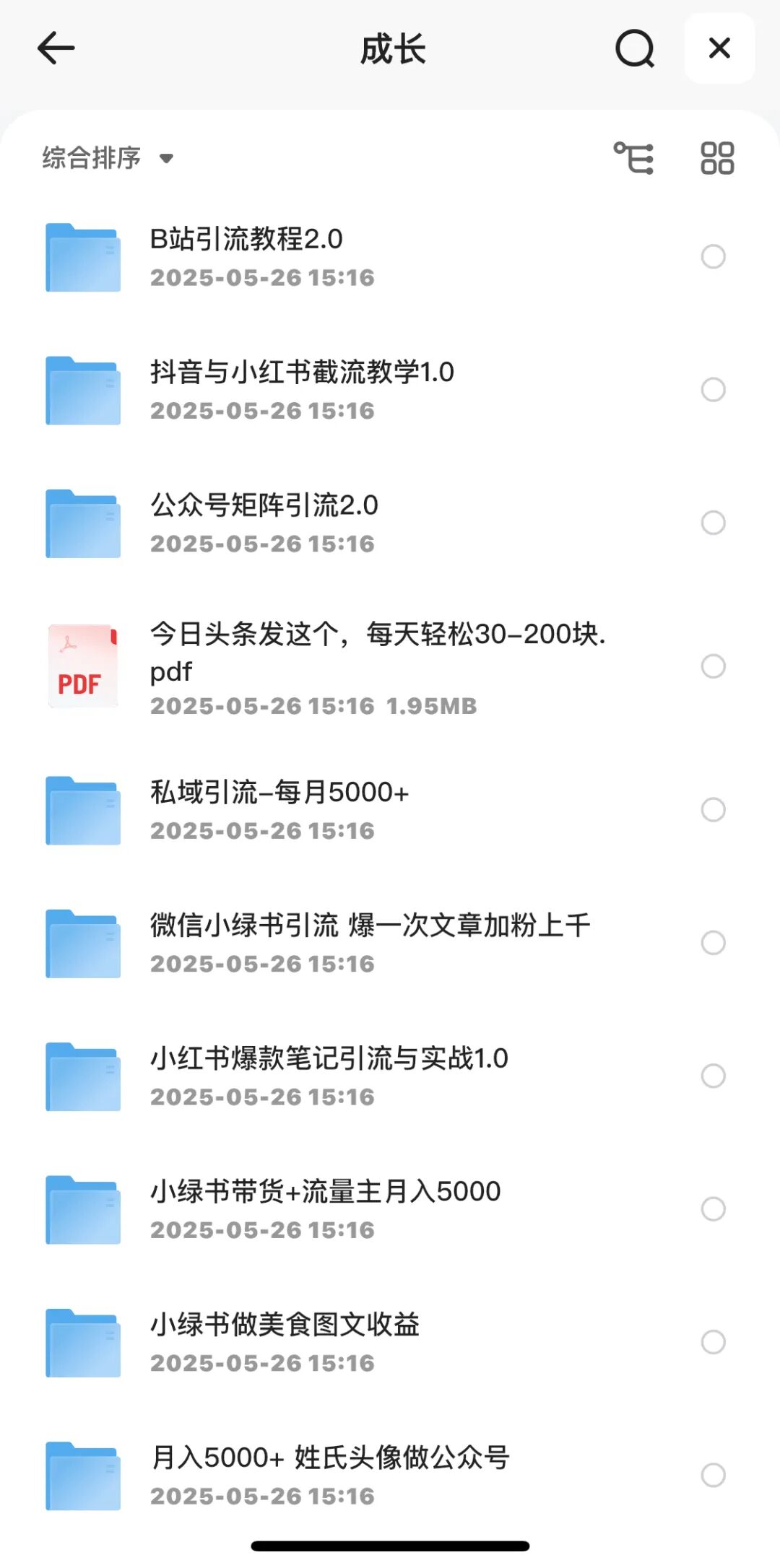Go back with the top-left arrow

(x=56, y=48)
